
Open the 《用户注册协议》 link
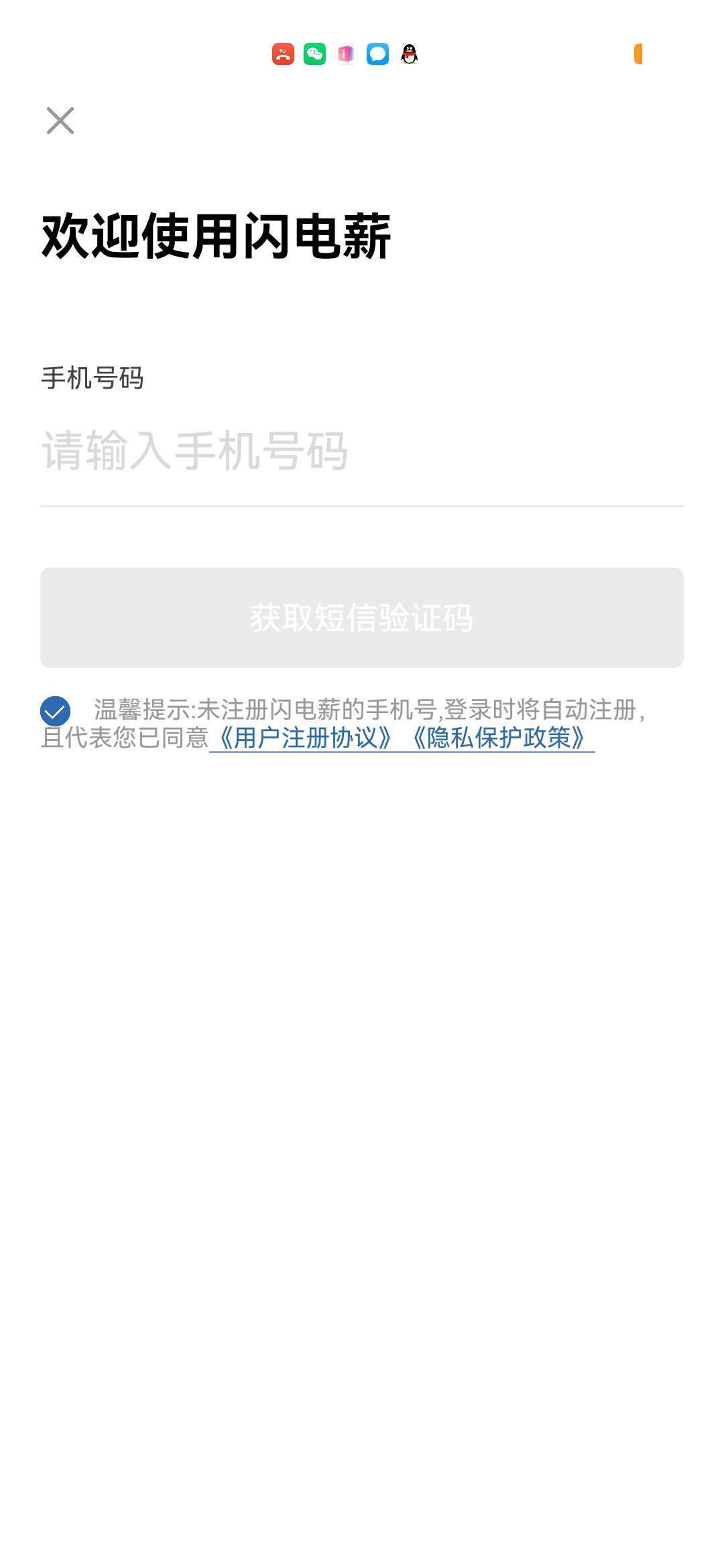(x=306, y=738)
